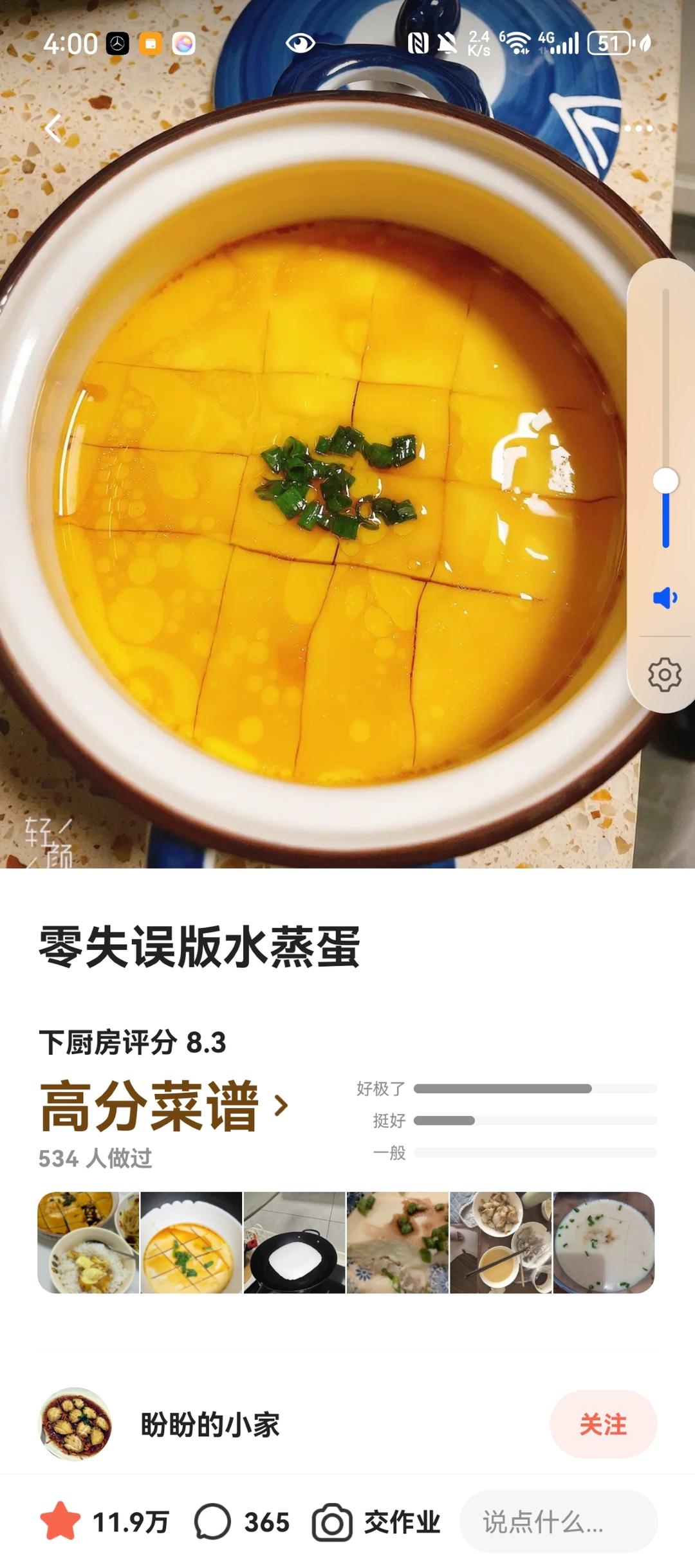The width and height of the screenshot is (695, 1568).
Task: View the first user photo with rice bowl
Action: point(89,1243)
